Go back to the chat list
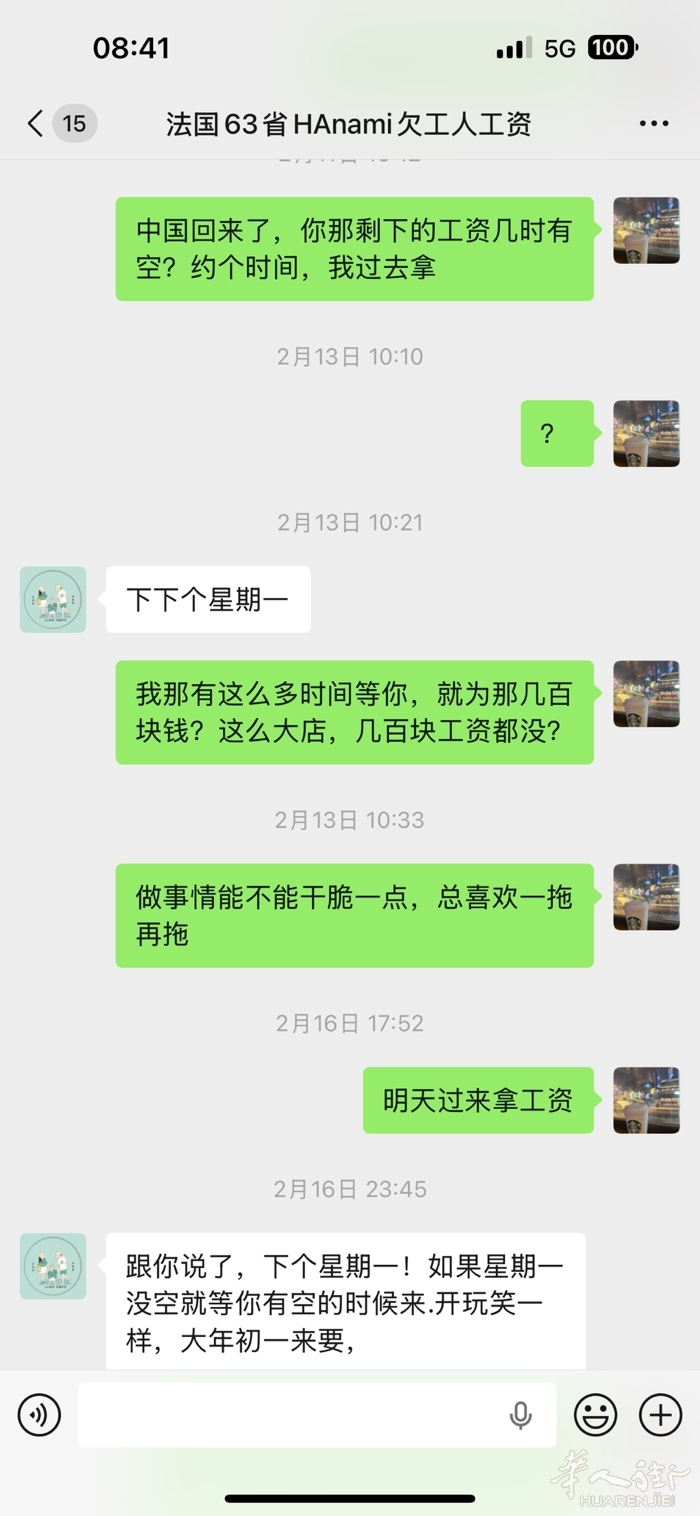The image size is (700, 1516). tap(36, 124)
